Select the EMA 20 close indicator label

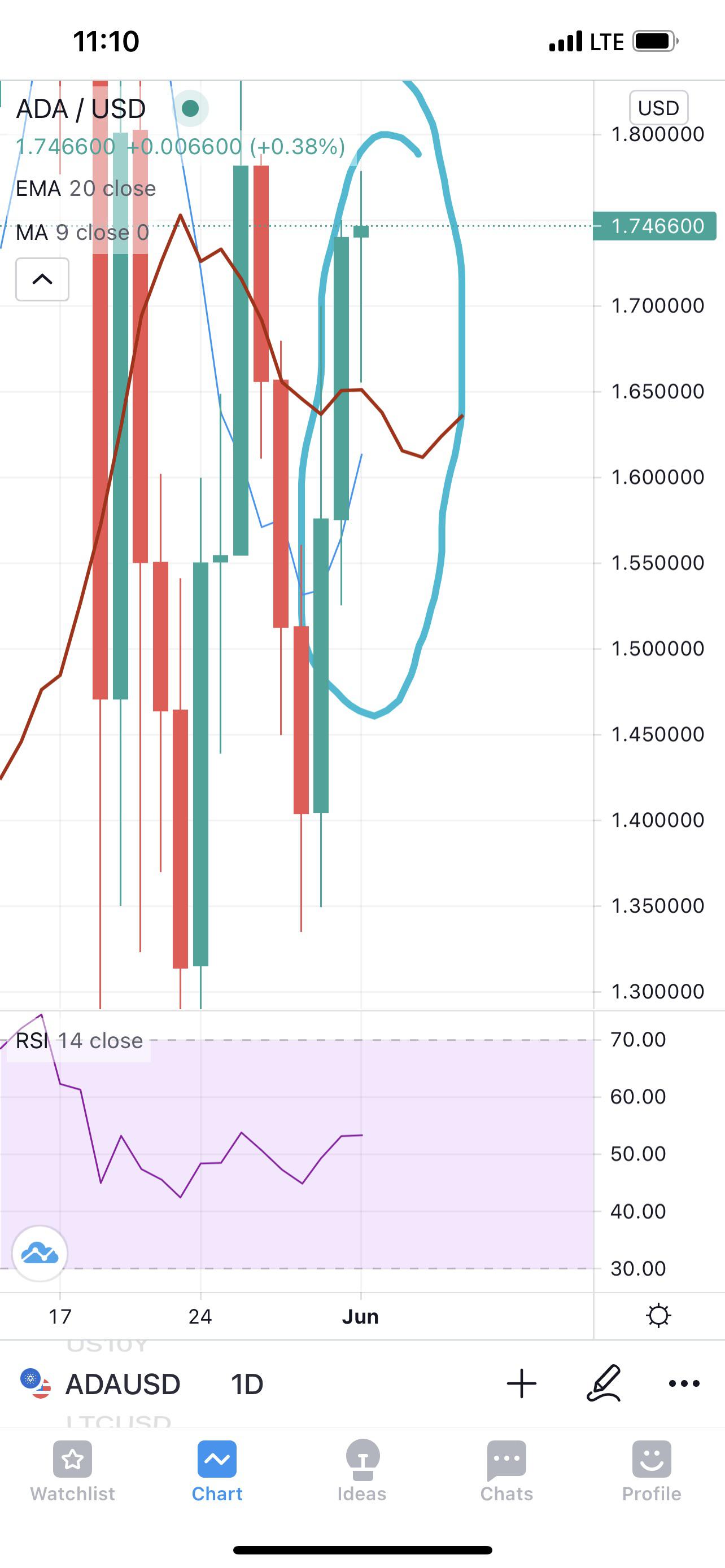[x=86, y=189]
